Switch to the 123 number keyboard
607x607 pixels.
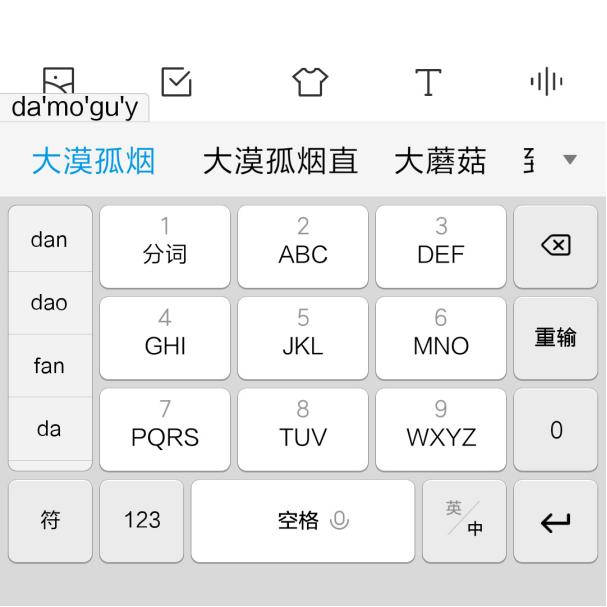(x=142, y=520)
